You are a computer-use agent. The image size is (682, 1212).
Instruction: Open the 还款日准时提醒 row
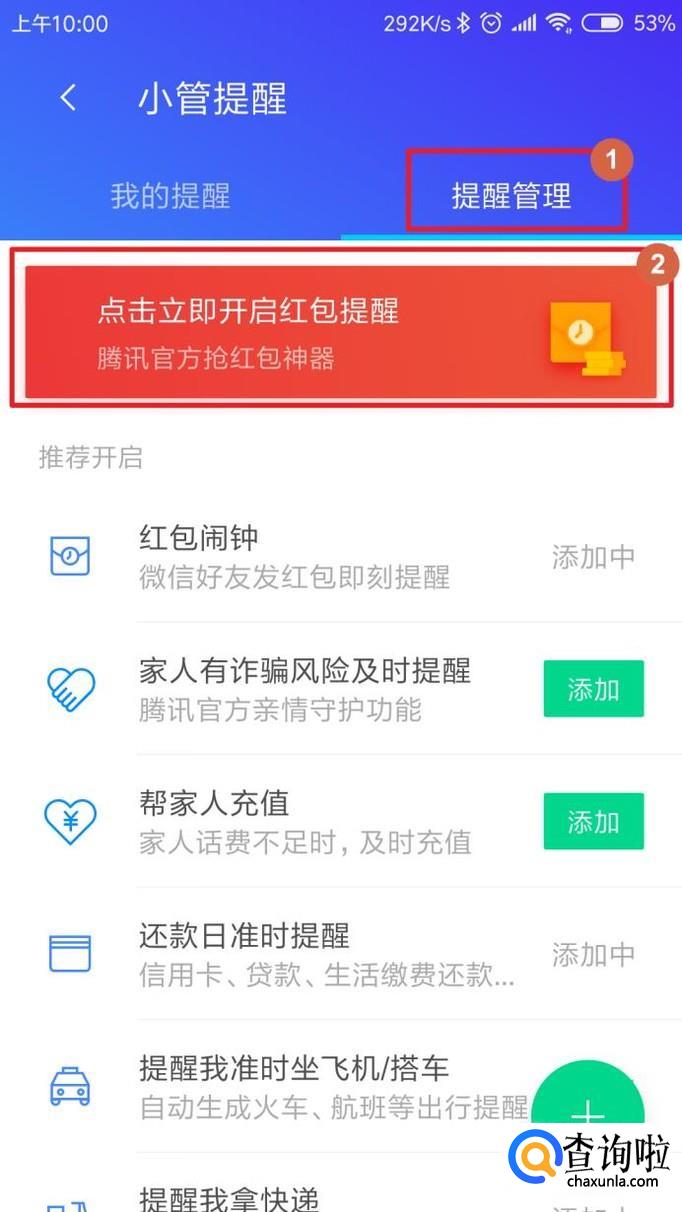300,954
